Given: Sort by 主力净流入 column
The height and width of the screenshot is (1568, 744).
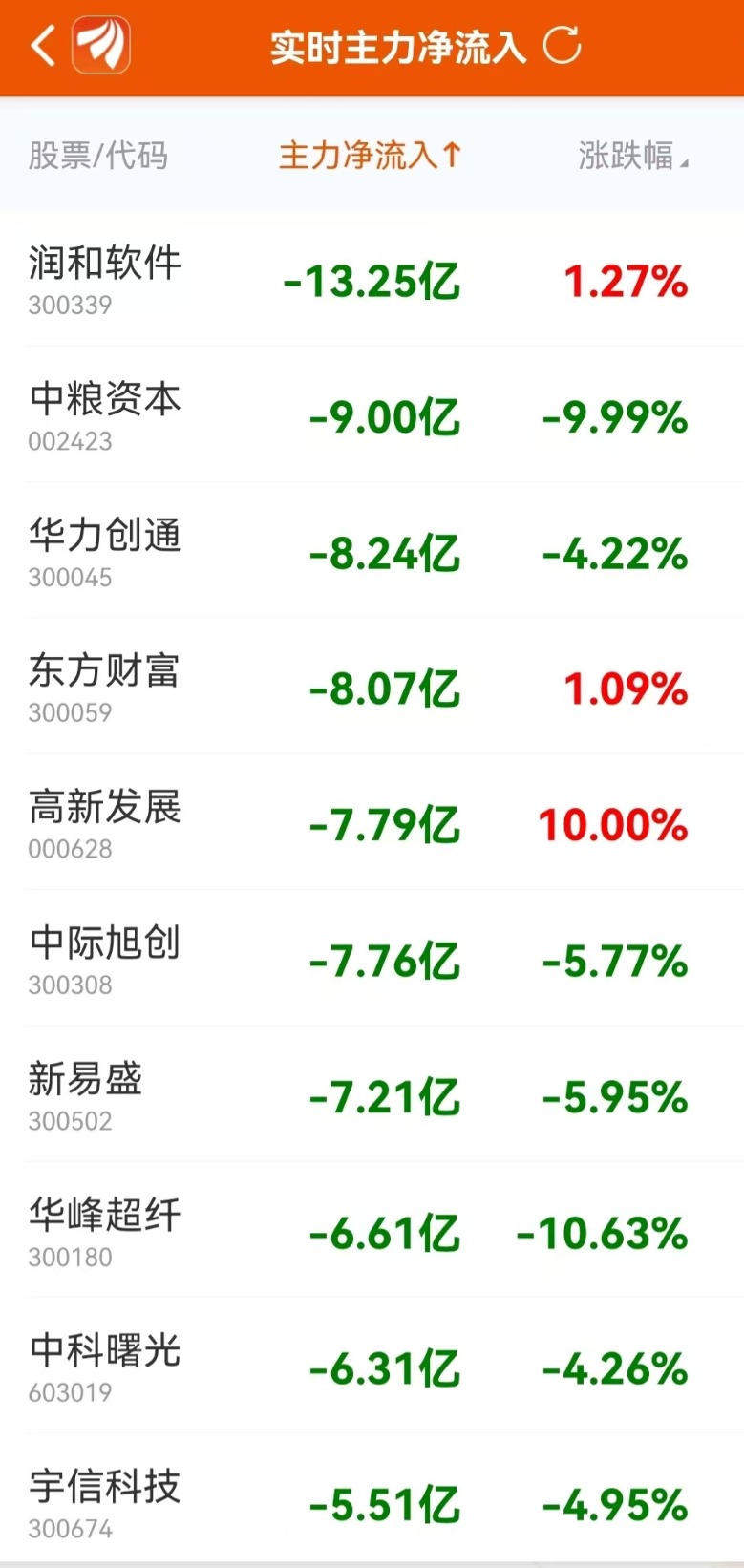Looking at the screenshot, I should click(x=370, y=155).
